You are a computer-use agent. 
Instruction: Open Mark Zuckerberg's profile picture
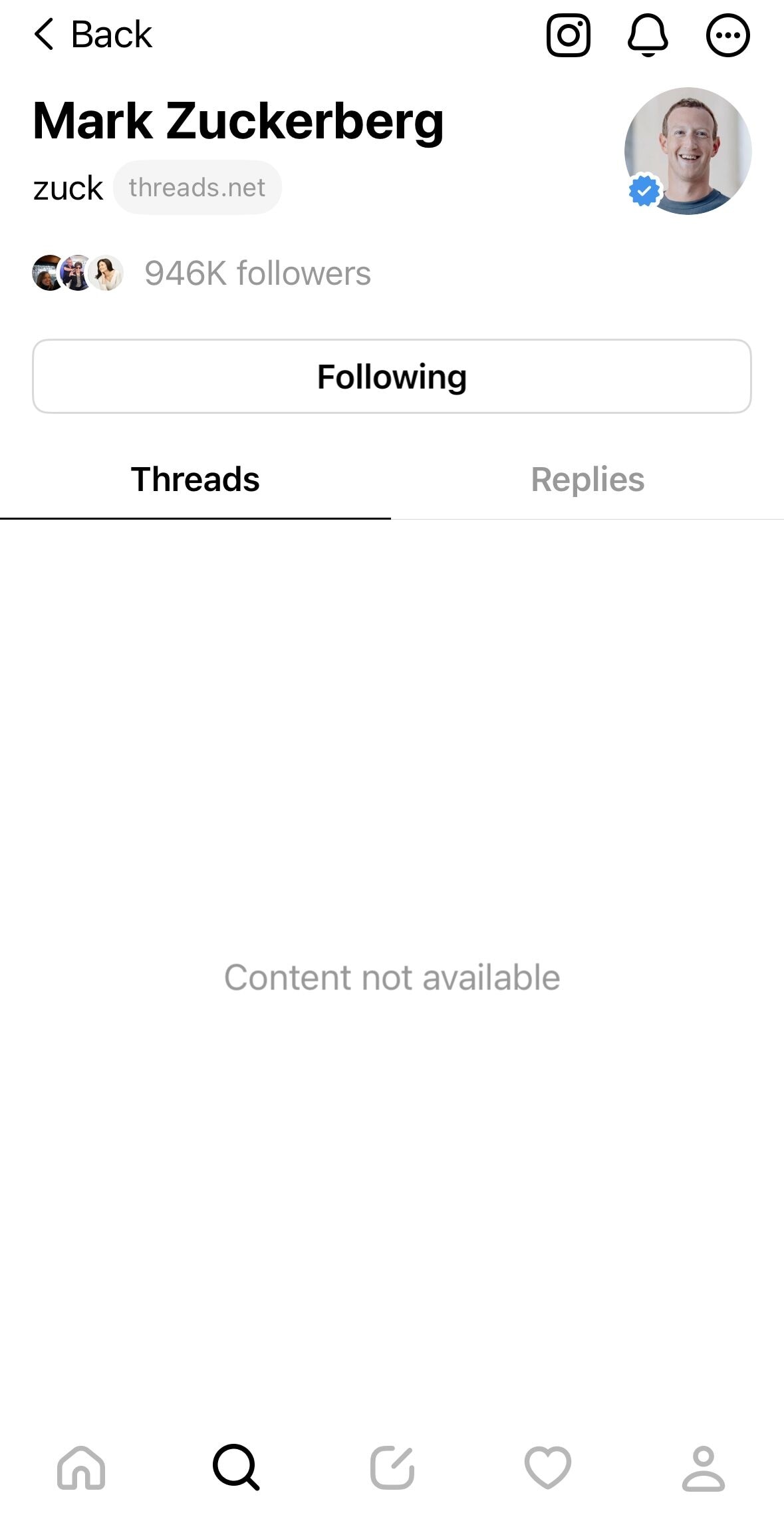[688, 151]
